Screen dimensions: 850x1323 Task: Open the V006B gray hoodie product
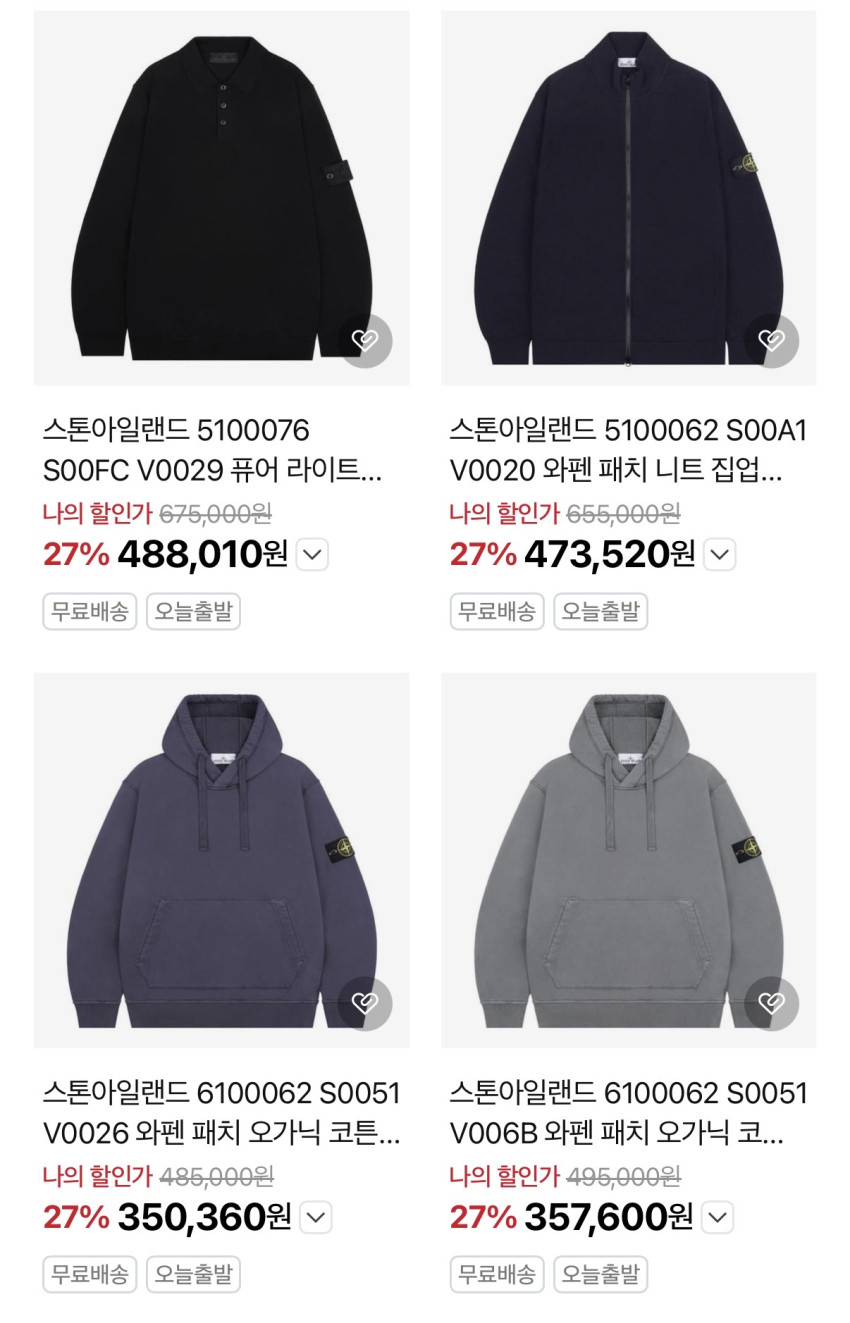pos(628,860)
